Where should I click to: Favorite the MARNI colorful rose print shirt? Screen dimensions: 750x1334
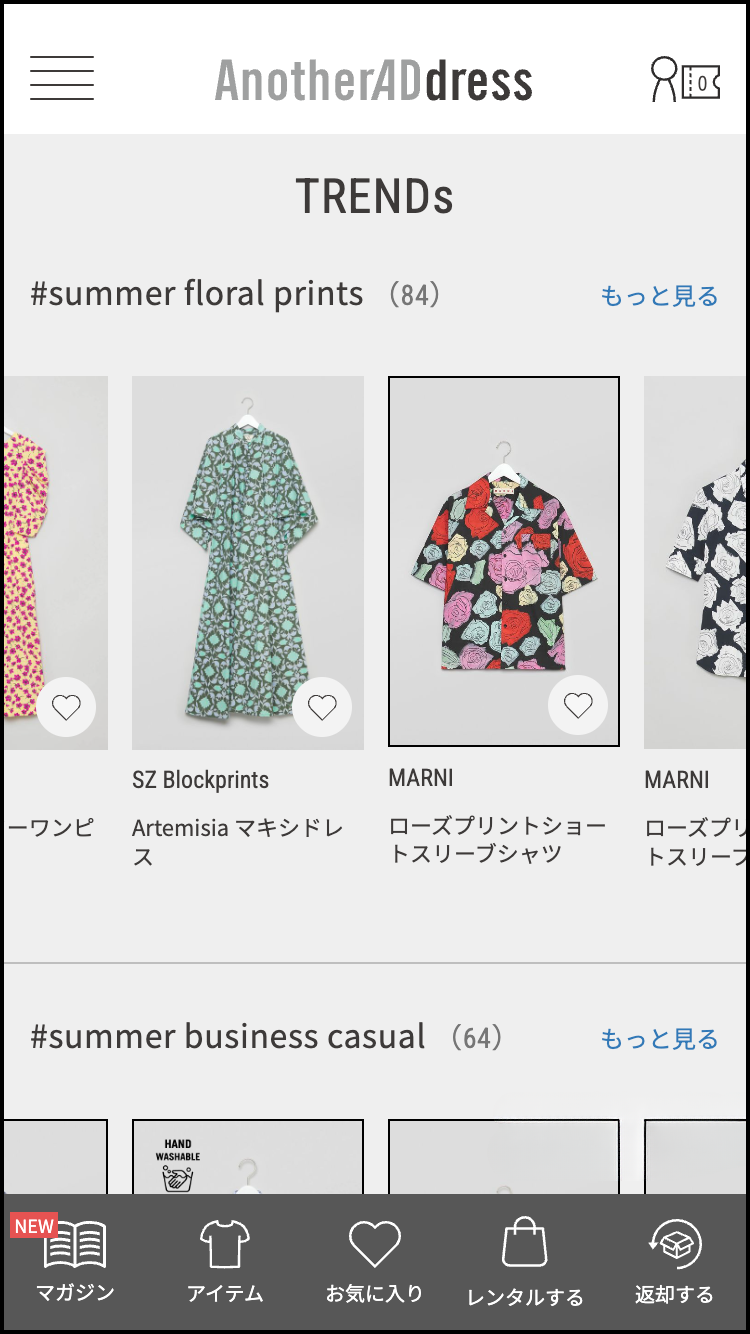(578, 706)
